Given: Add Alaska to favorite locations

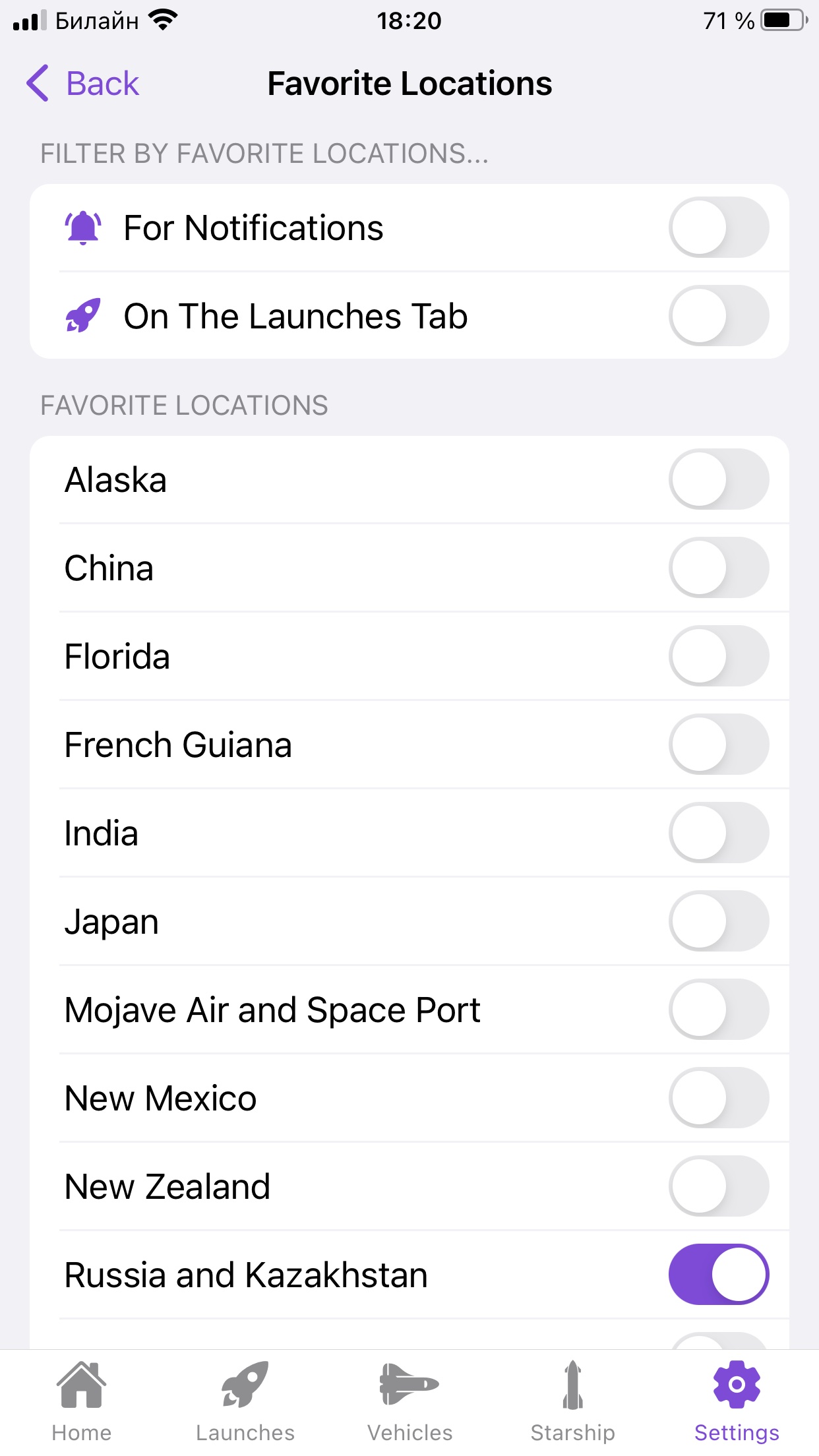Looking at the screenshot, I should pyautogui.click(x=718, y=479).
